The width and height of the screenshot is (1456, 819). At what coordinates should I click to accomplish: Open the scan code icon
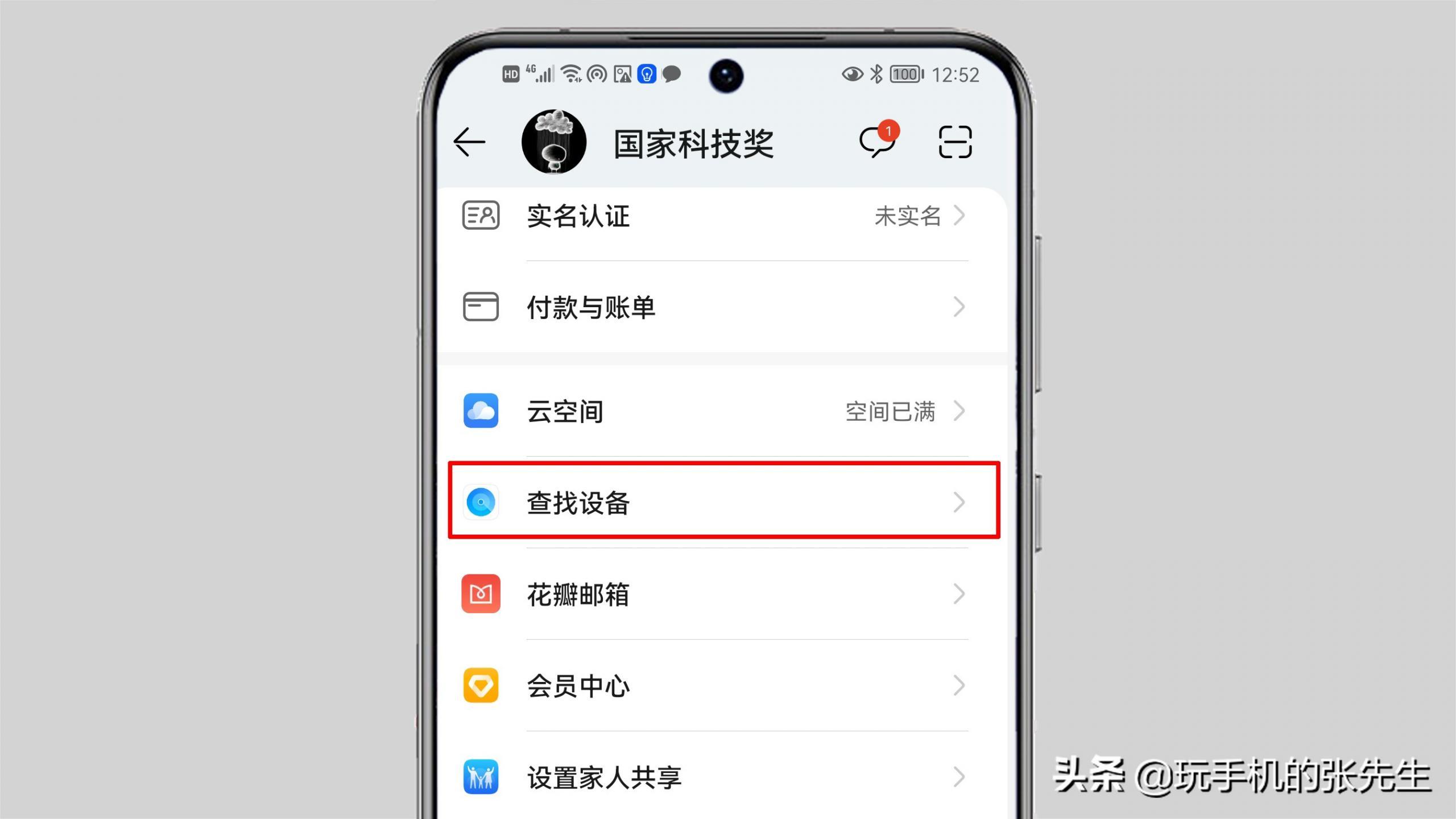[x=955, y=142]
